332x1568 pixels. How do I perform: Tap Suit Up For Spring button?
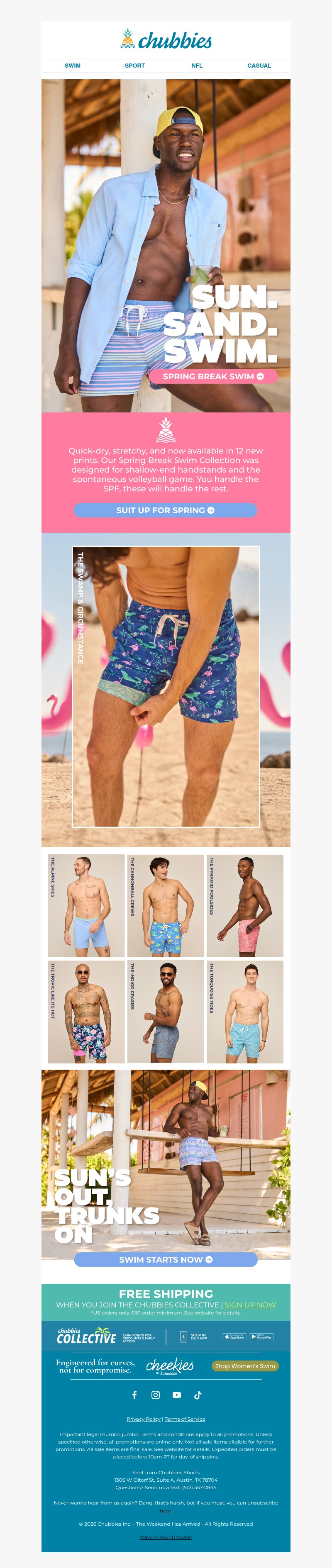(x=165, y=510)
